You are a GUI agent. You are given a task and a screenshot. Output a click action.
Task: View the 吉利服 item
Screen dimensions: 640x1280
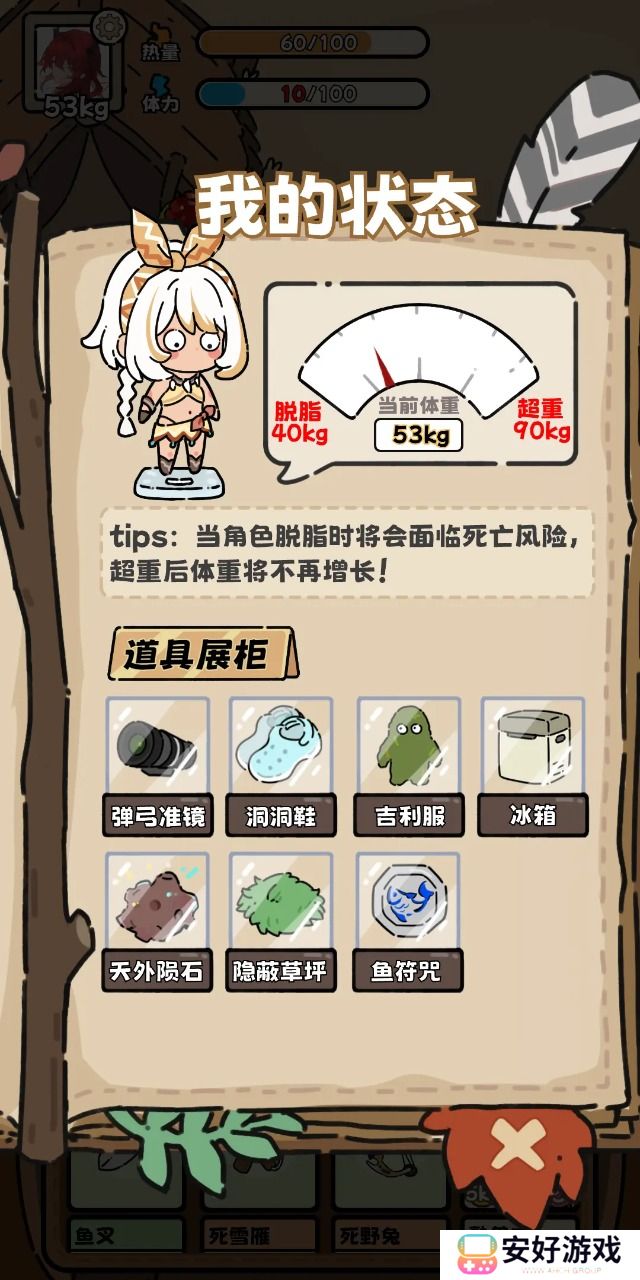point(407,765)
